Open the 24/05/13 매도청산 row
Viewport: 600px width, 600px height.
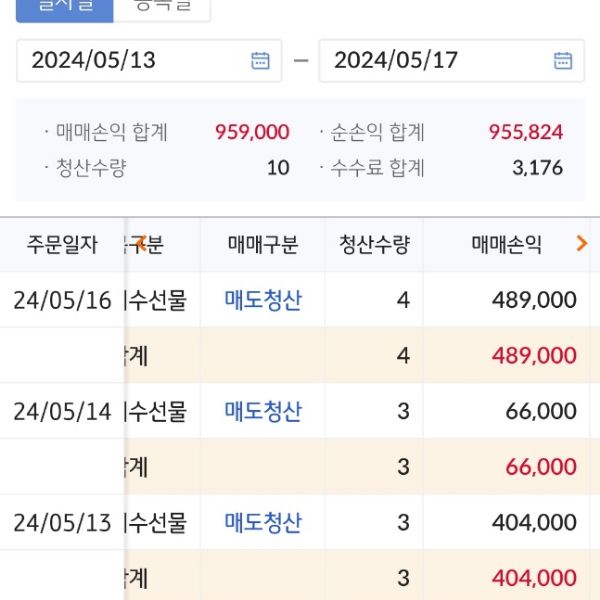(x=263, y=522)
